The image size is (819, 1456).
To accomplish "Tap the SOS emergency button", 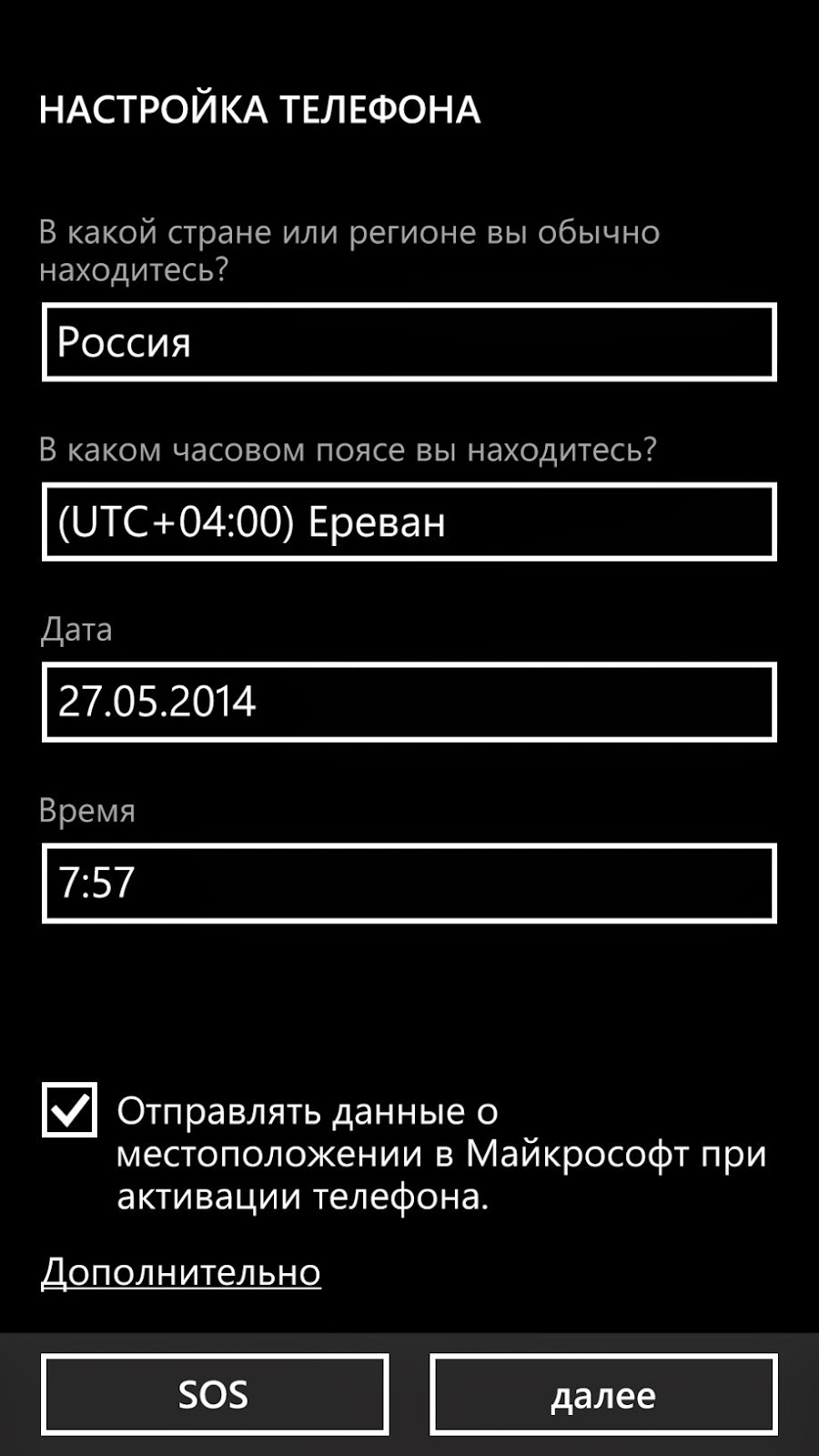I will click(x=215, y=1394).
